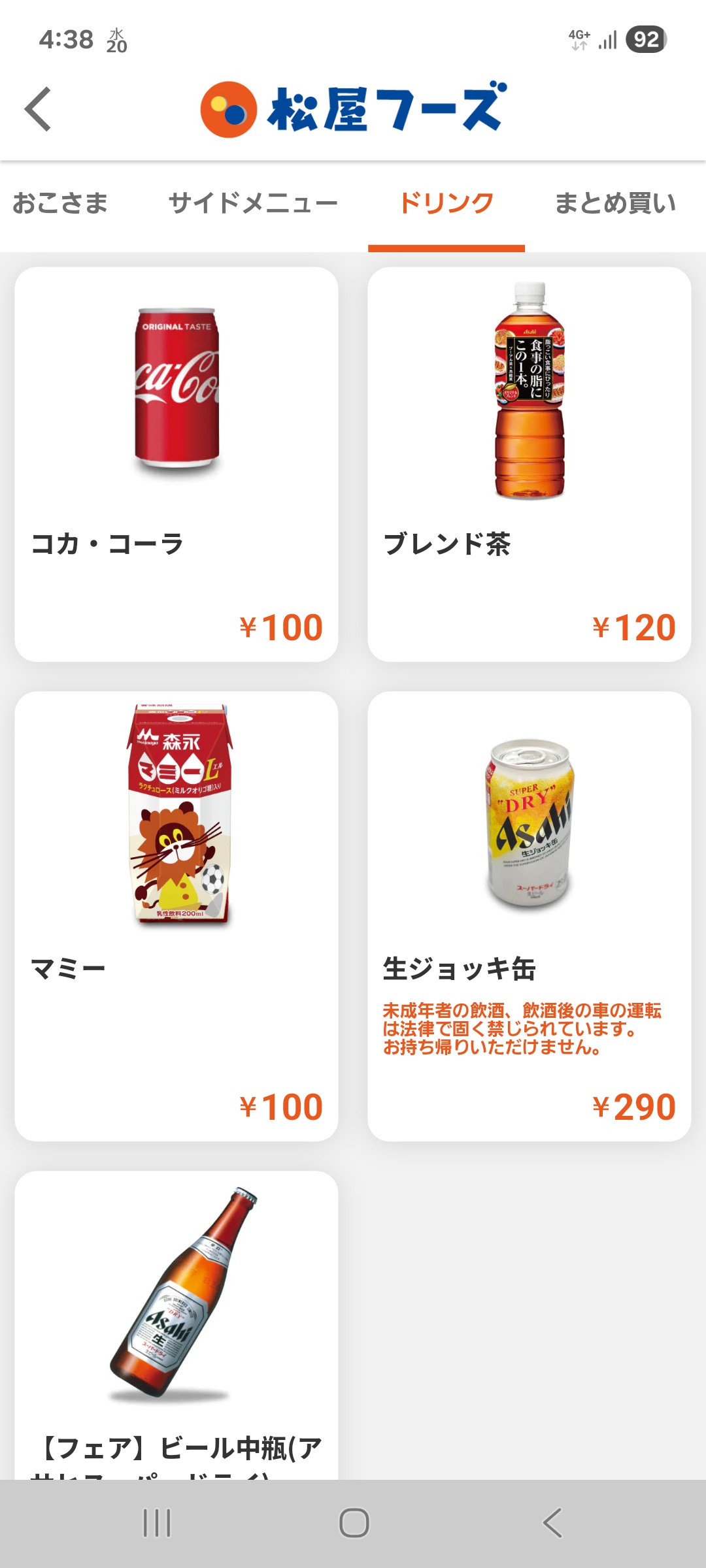Open the サイドメニュー tab
Viewport: 706px width, 1568px height.
pyautogui.click(x=253, y=203)
